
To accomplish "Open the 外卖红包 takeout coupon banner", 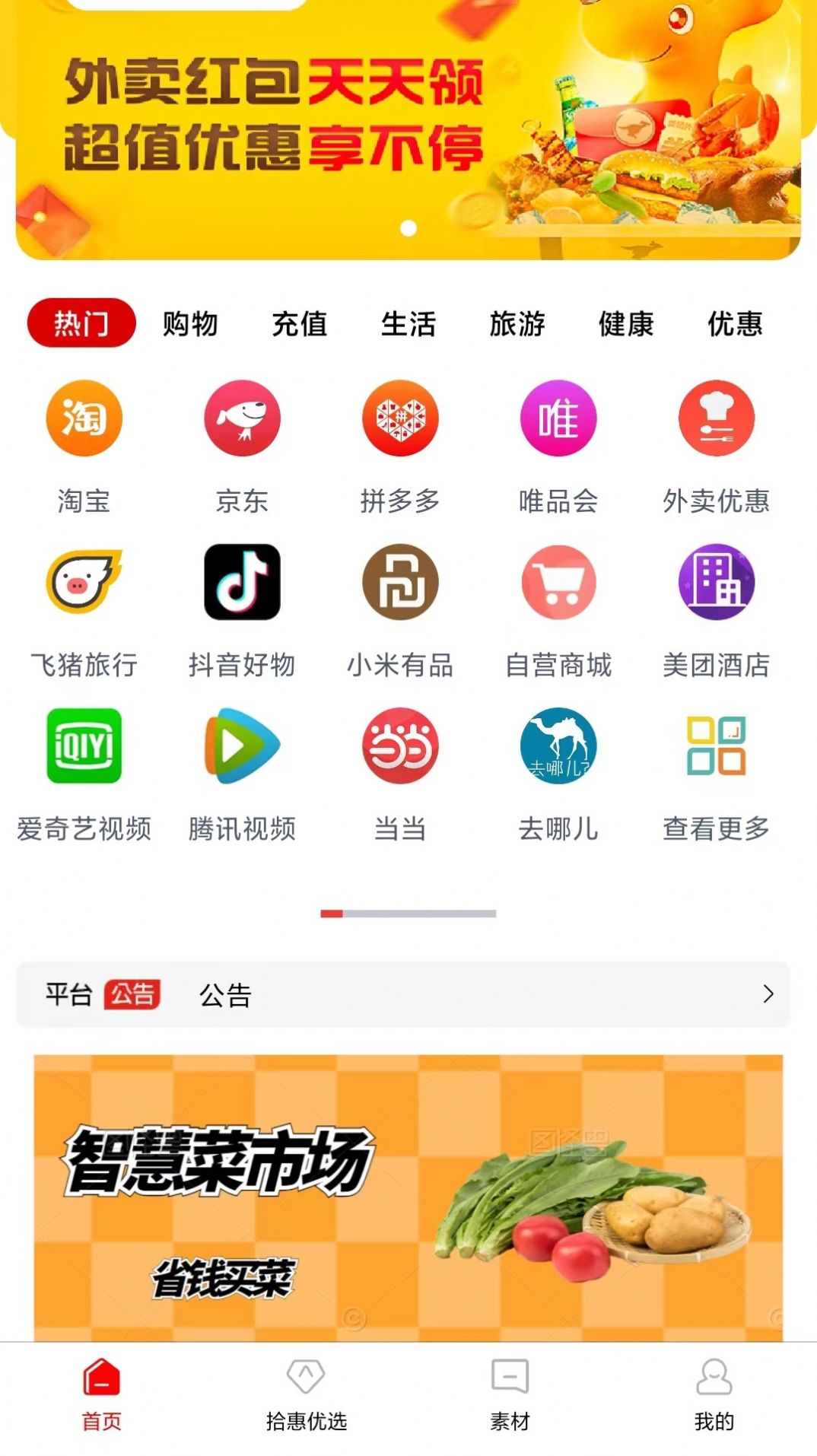I will (408, 129).
